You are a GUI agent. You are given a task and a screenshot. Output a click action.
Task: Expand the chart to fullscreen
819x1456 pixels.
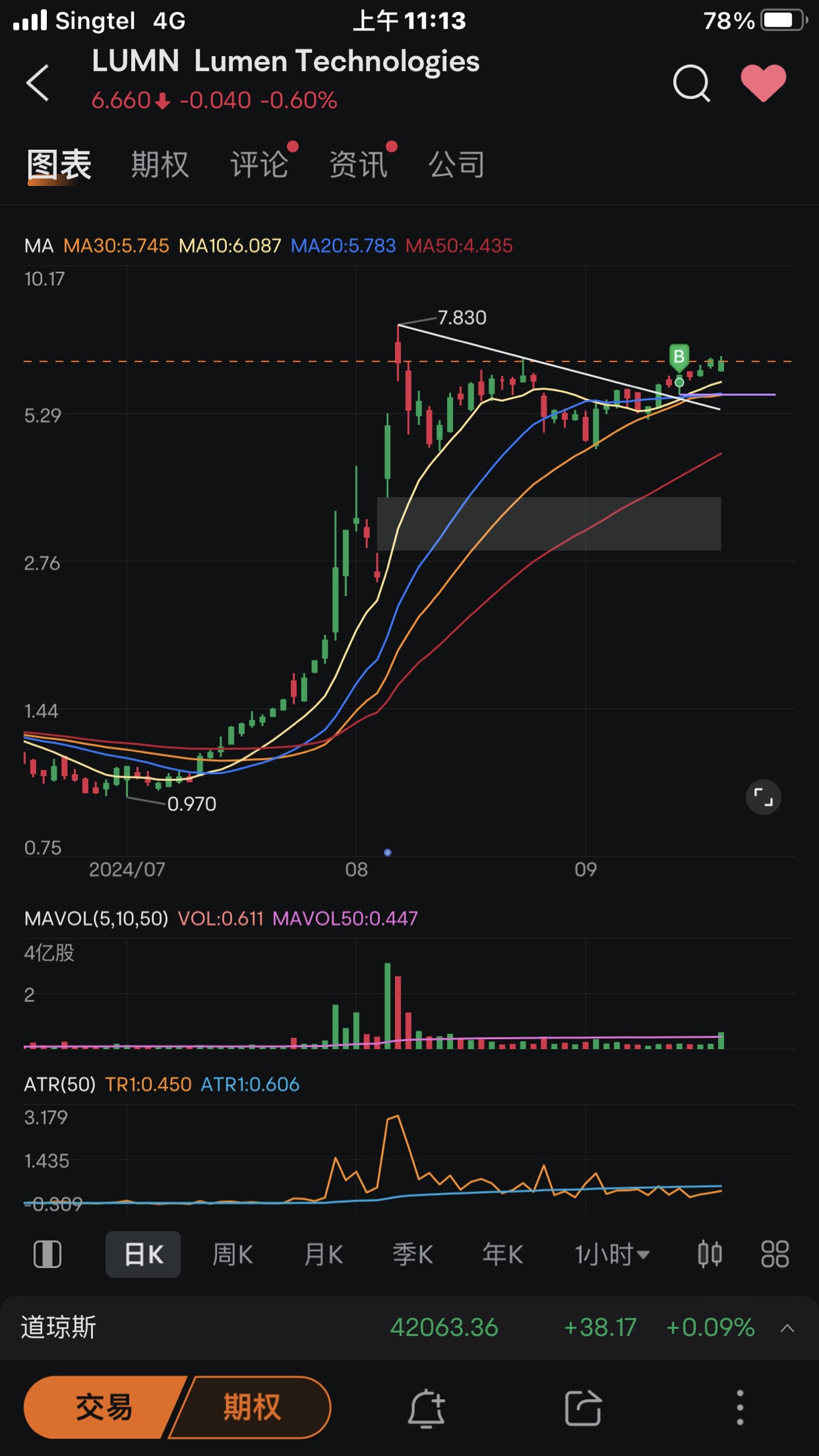tap(763, 797)
